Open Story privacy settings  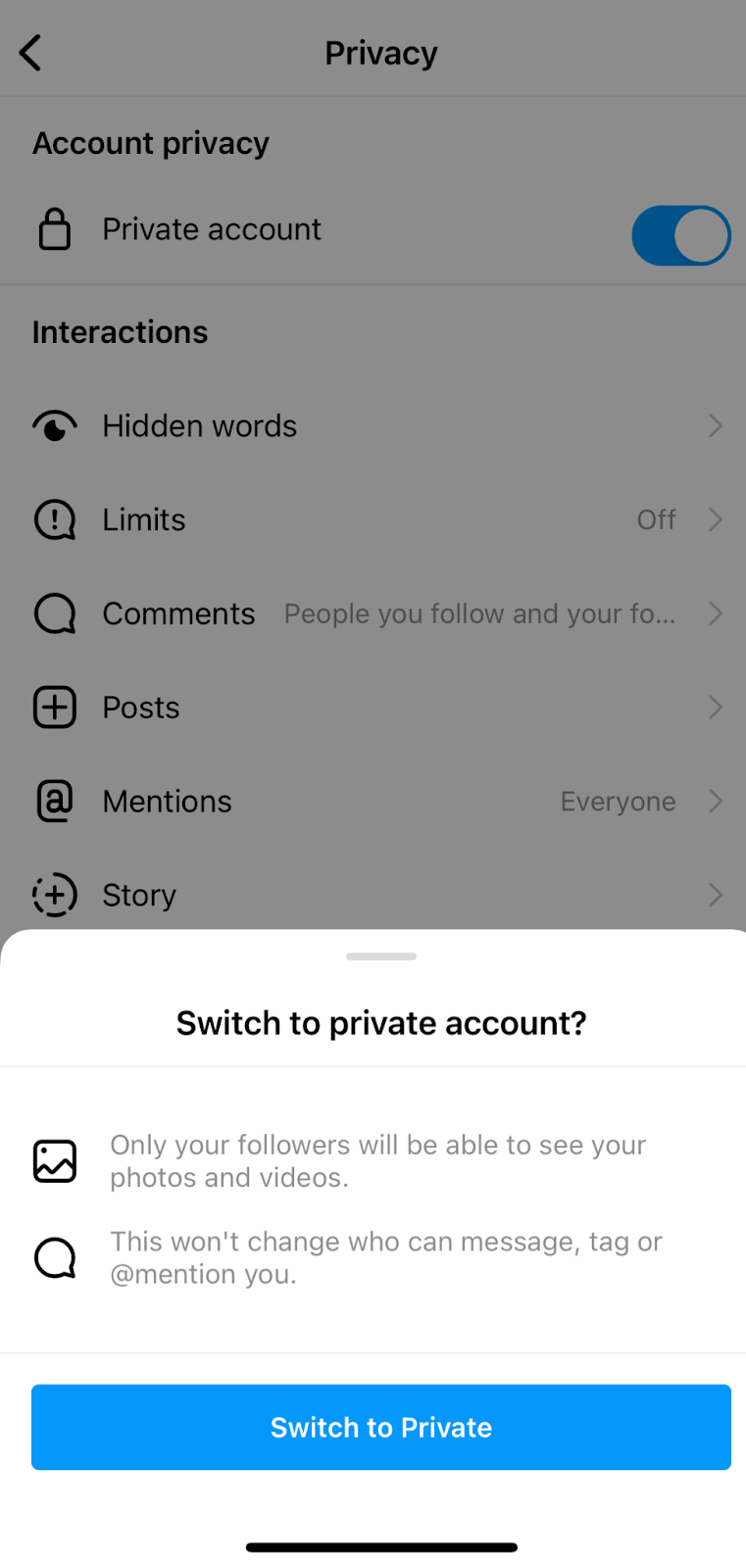[373, 895]
